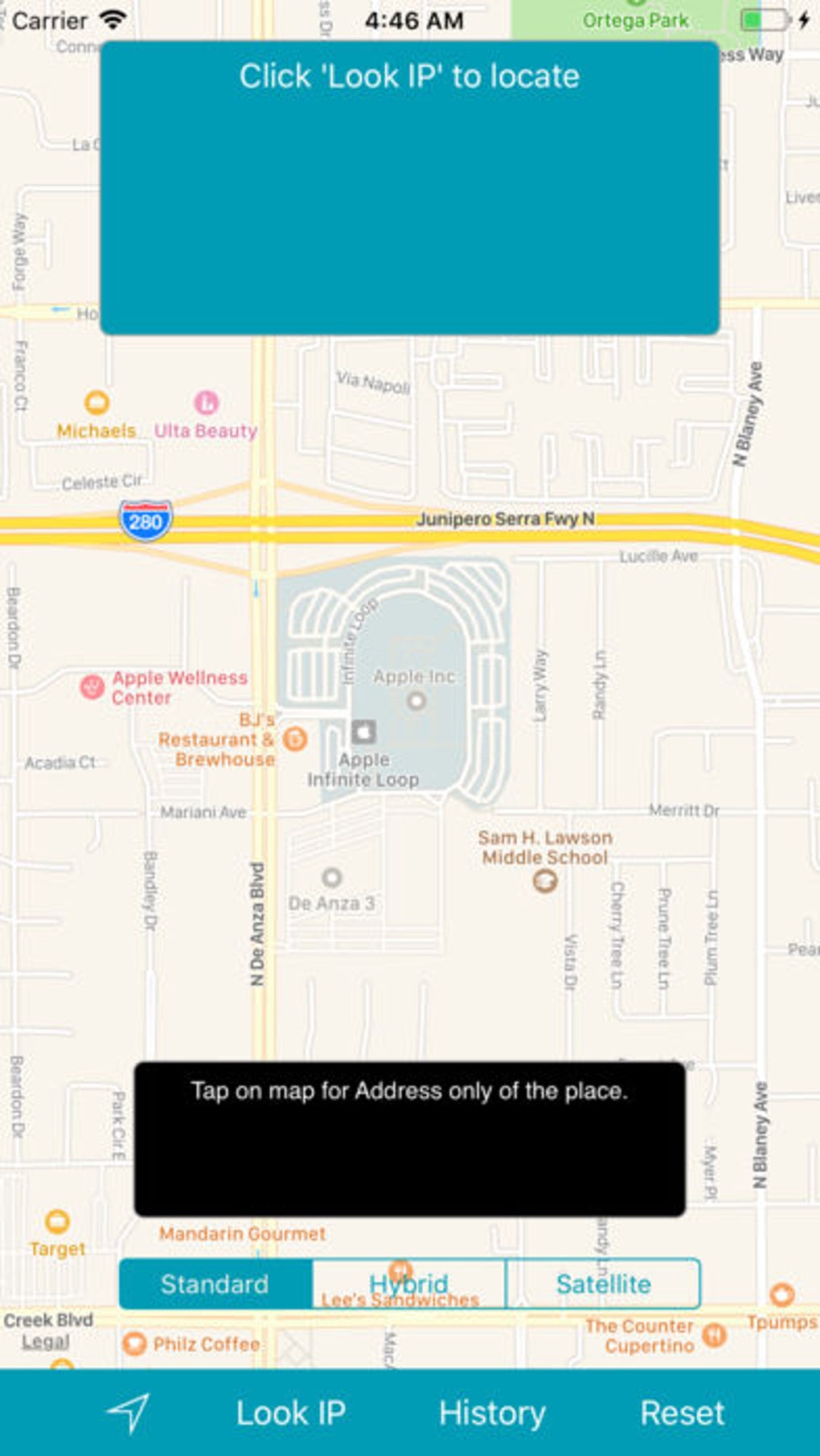
Task: Select the Target store map pin
Action: pos(57,1221)
